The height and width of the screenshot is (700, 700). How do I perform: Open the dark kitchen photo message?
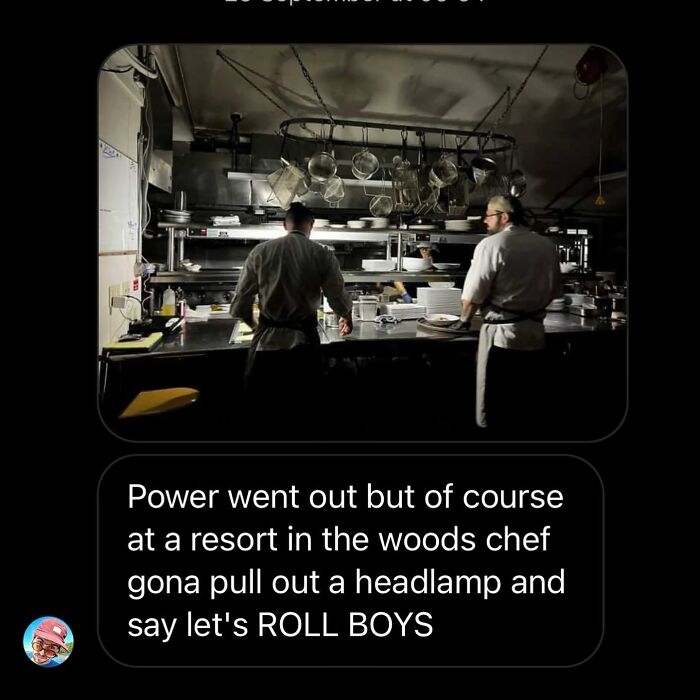(362, 243)
